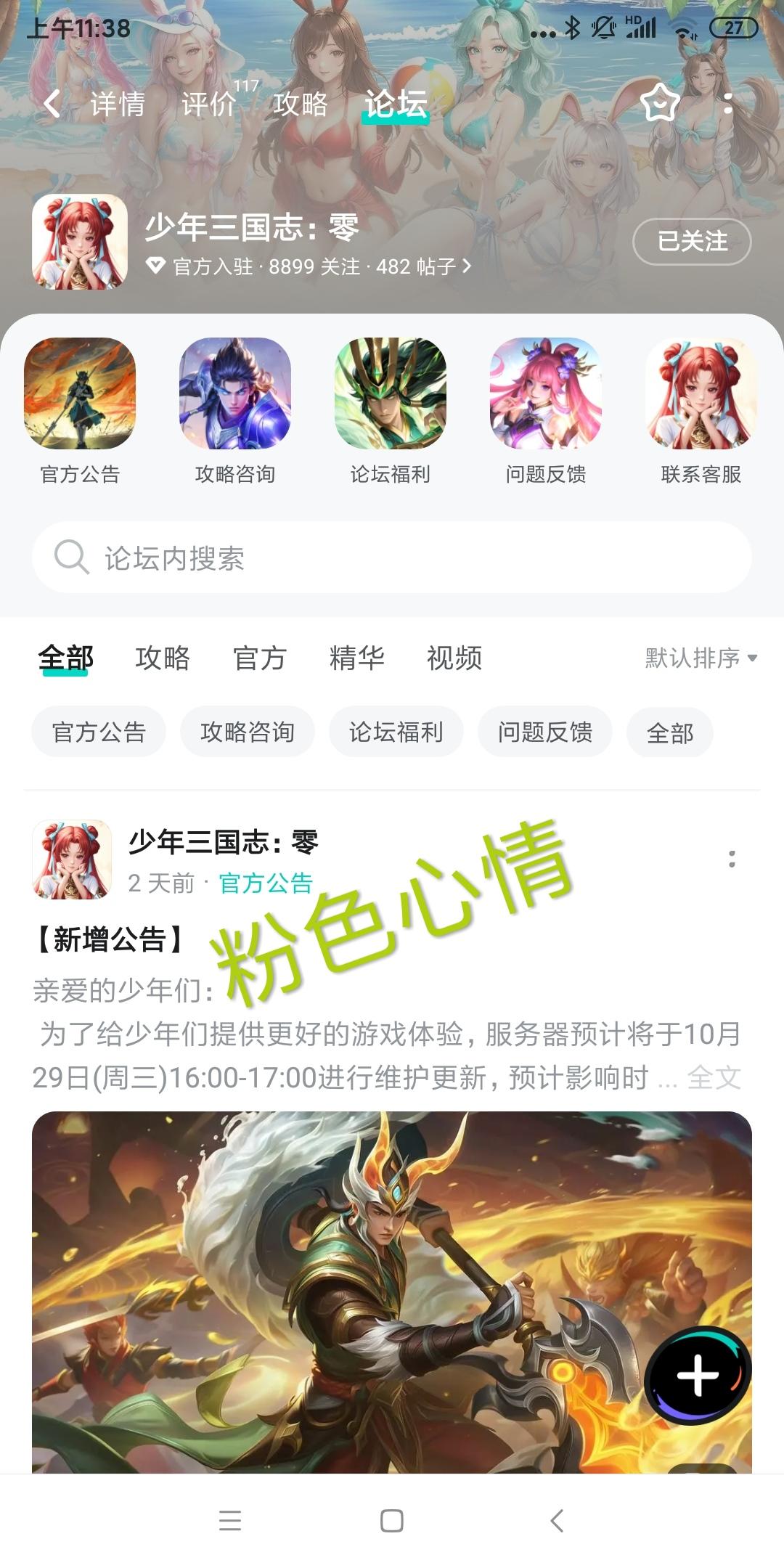Open the 默认排序 sorting dropdown
Screen dimensions: 784x1568
(698, 658)
